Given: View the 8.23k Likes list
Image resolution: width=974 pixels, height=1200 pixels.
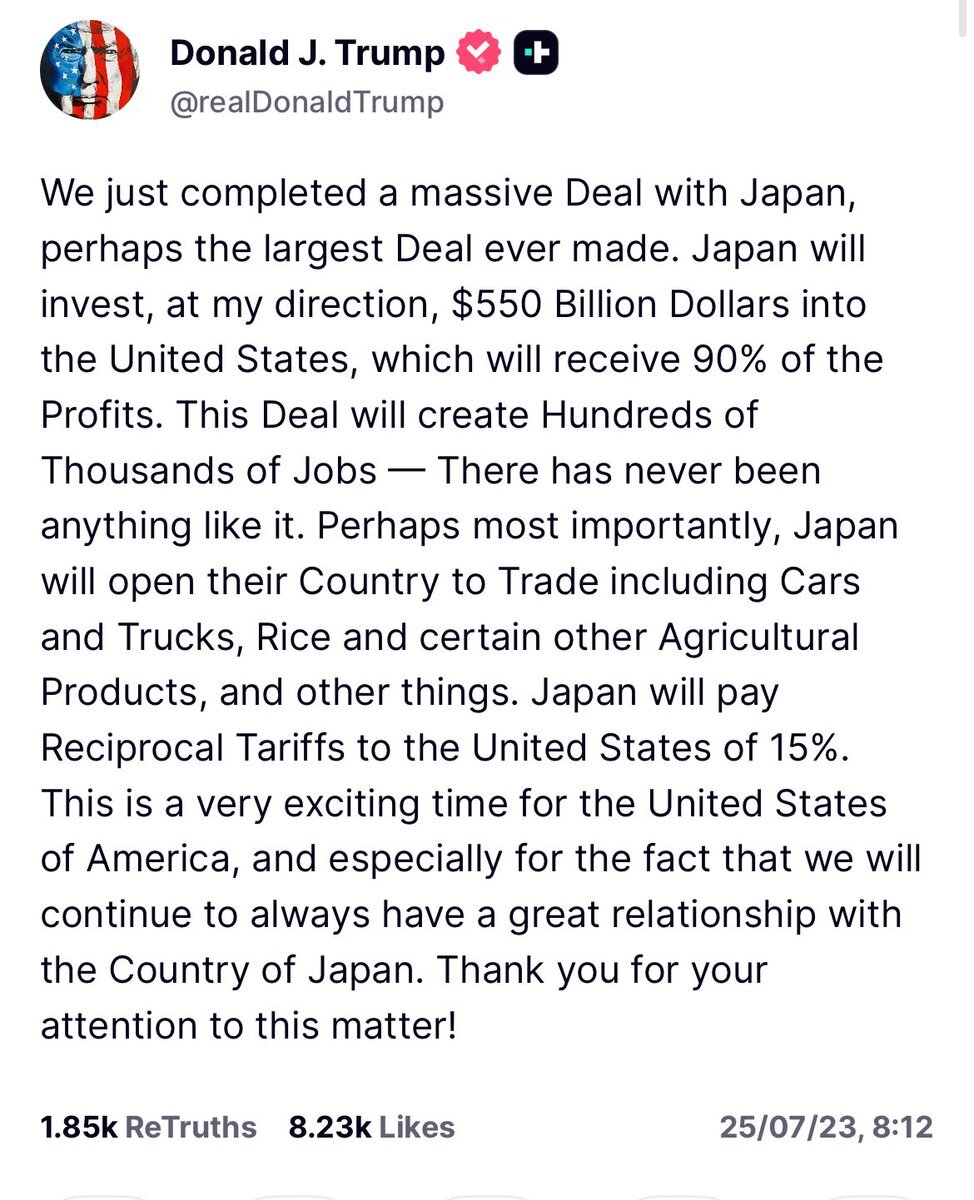Looking at the screenshot, I should pos(371,1127).
